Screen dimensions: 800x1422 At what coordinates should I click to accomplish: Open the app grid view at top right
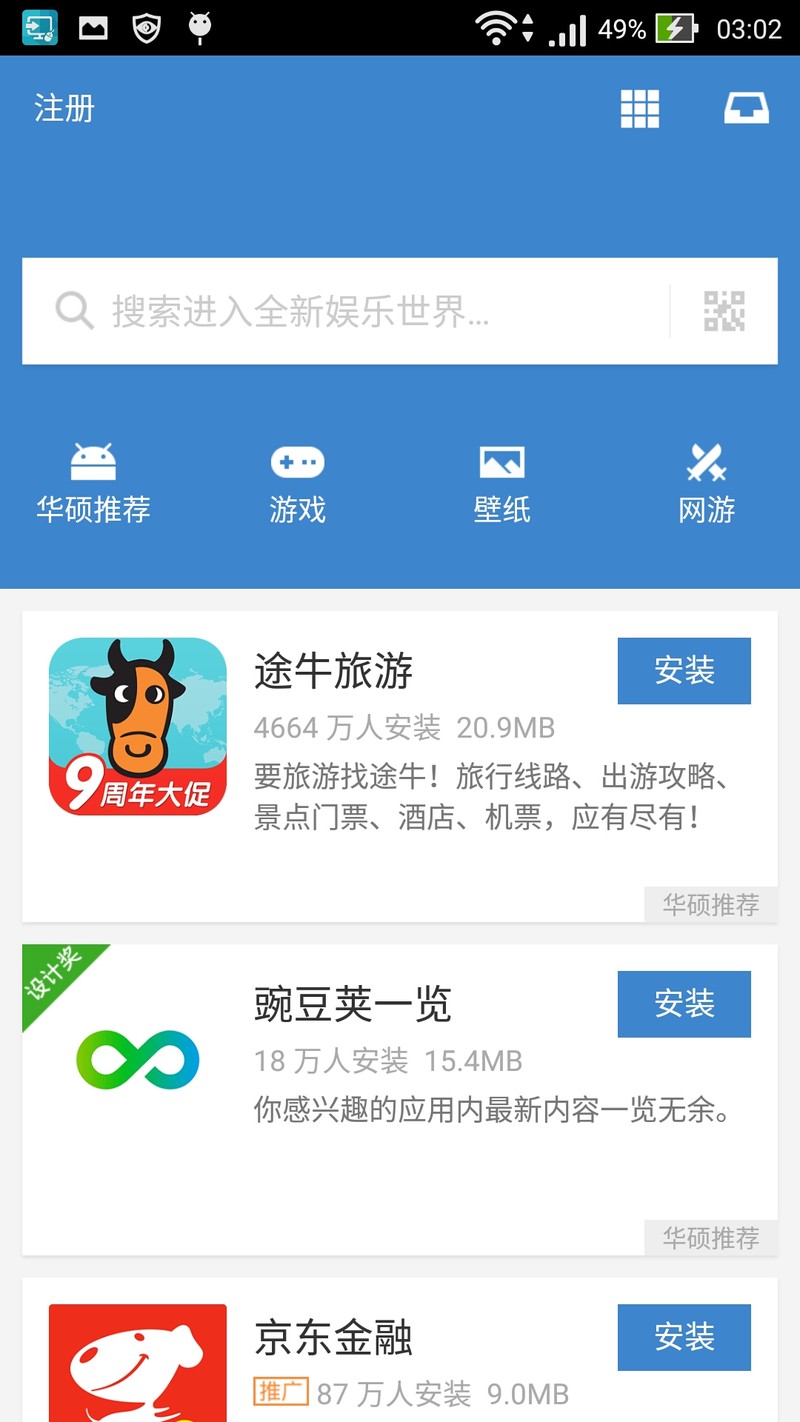[640, 109]
